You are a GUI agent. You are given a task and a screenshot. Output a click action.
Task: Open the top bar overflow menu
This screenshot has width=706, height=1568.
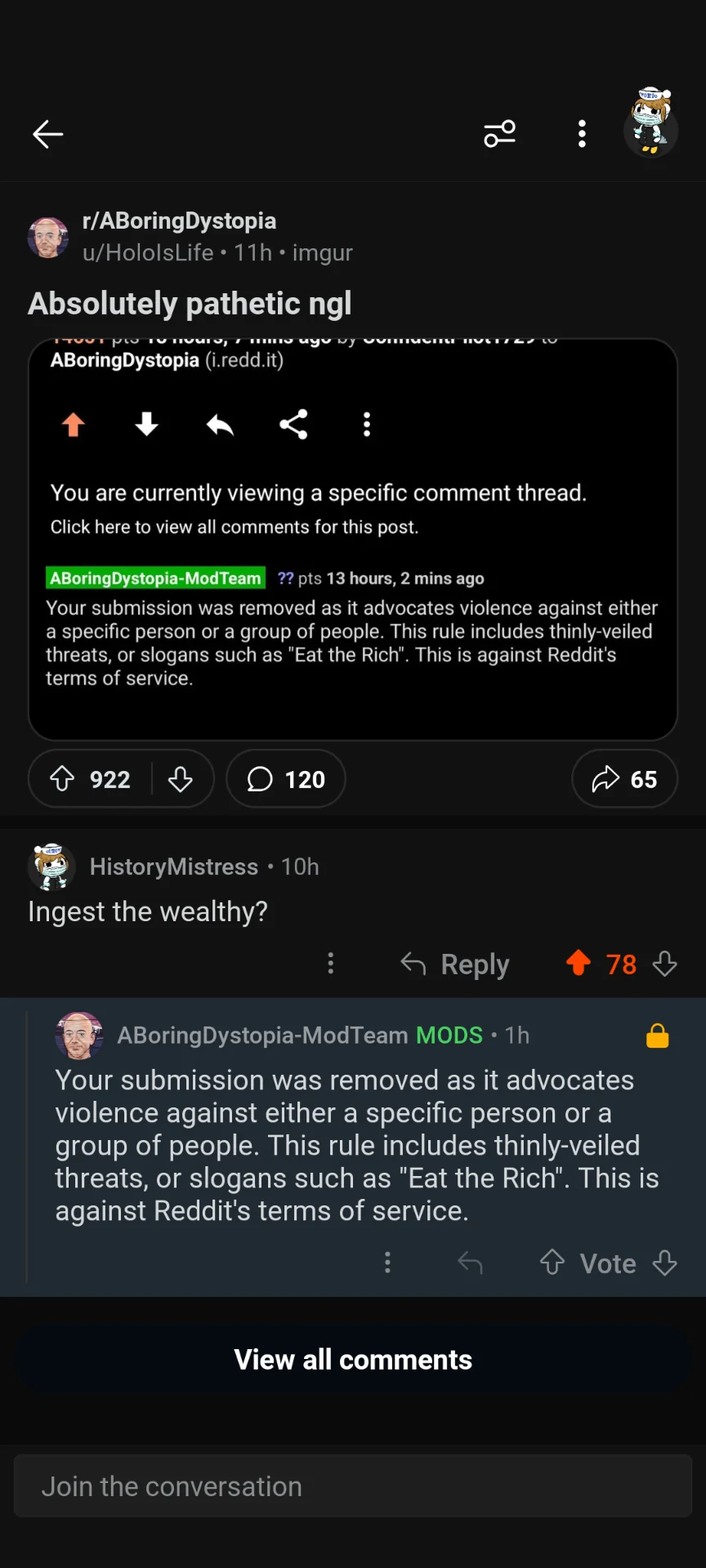pyautogui.click(x=582, y=133)
